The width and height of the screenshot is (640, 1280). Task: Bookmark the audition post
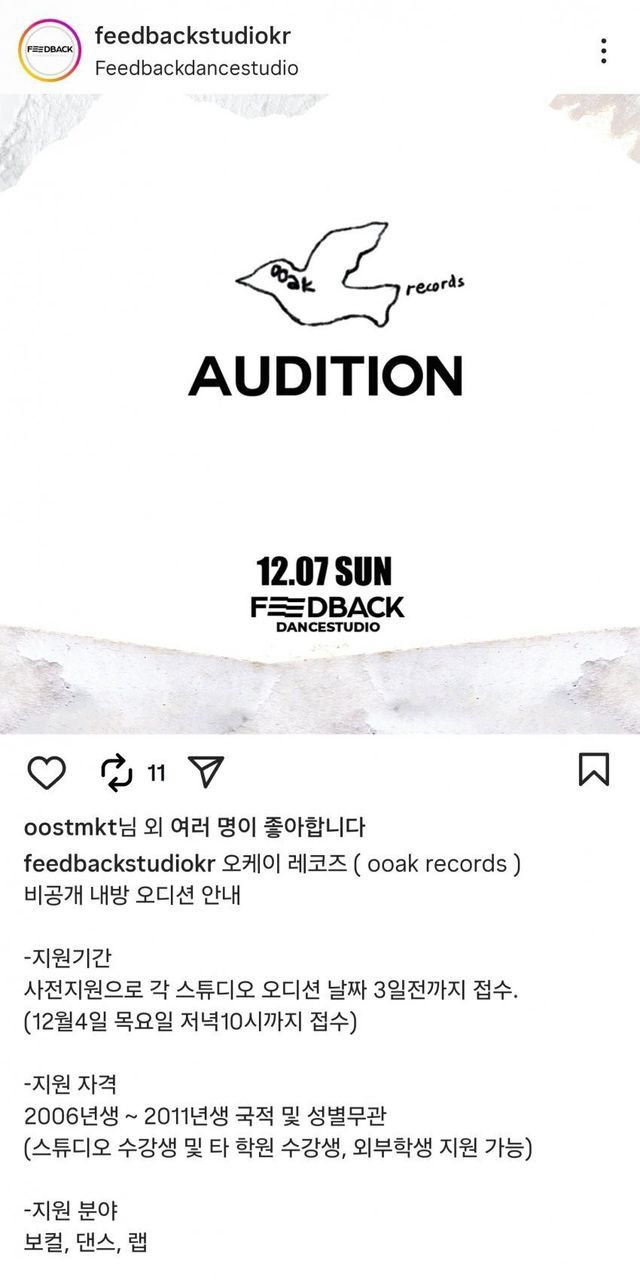tap(594, 769)
